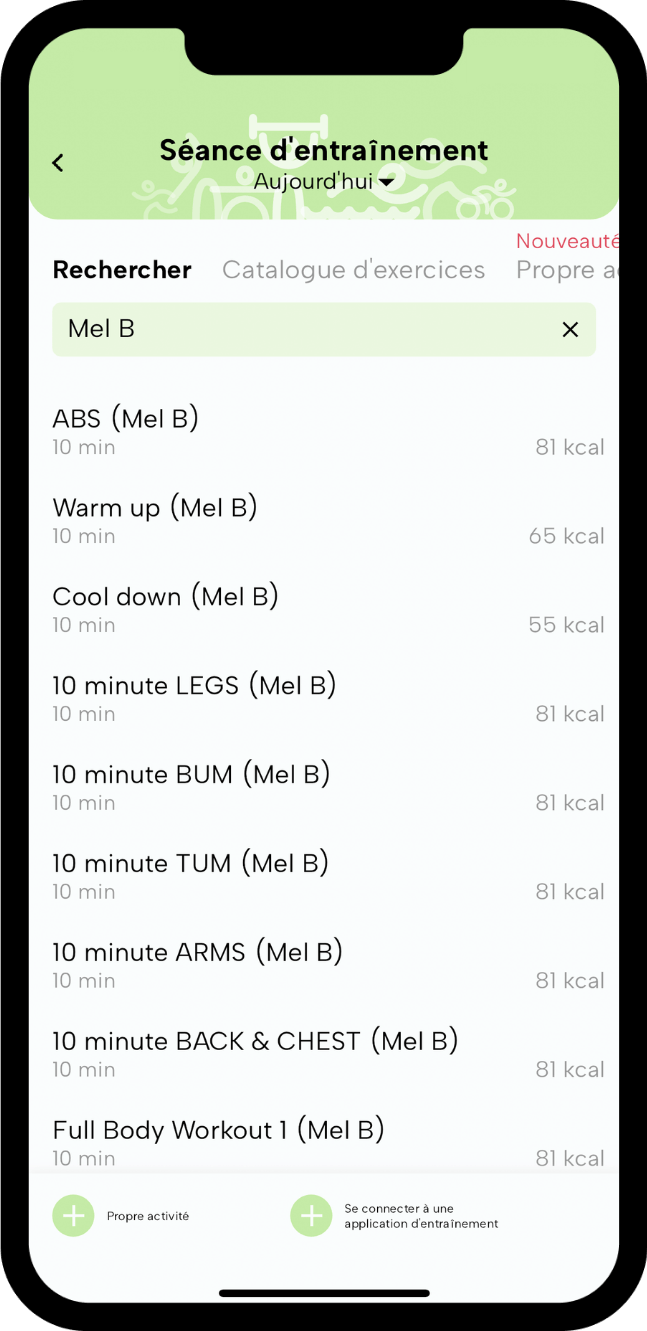The width and height of the screenshot is (647, 1331).
Task: Open Cool down (Mel B)
Action: 328,609
